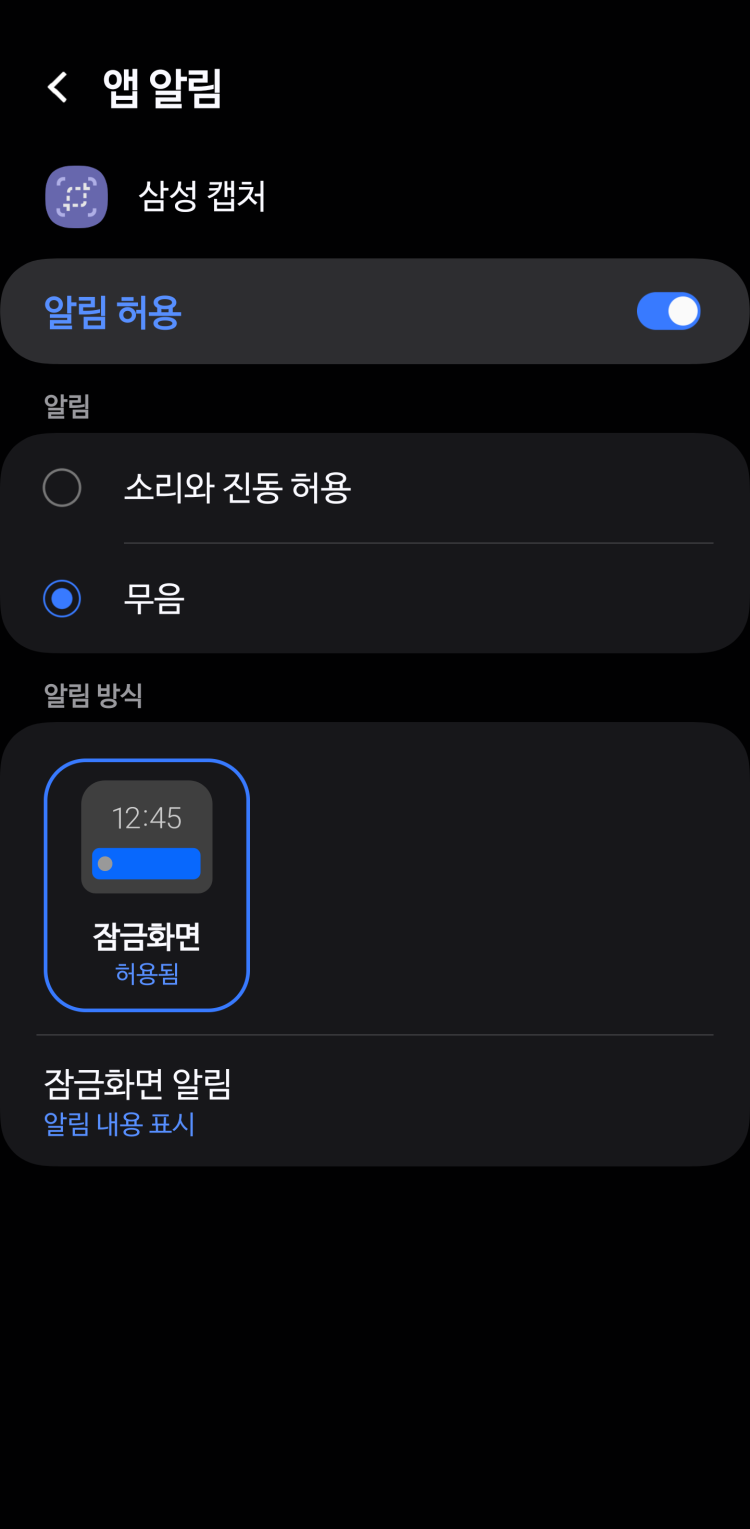Tap the back arrow to leave app notifications
Screen dimensions: 750x1529
click(x=56, y=87)
